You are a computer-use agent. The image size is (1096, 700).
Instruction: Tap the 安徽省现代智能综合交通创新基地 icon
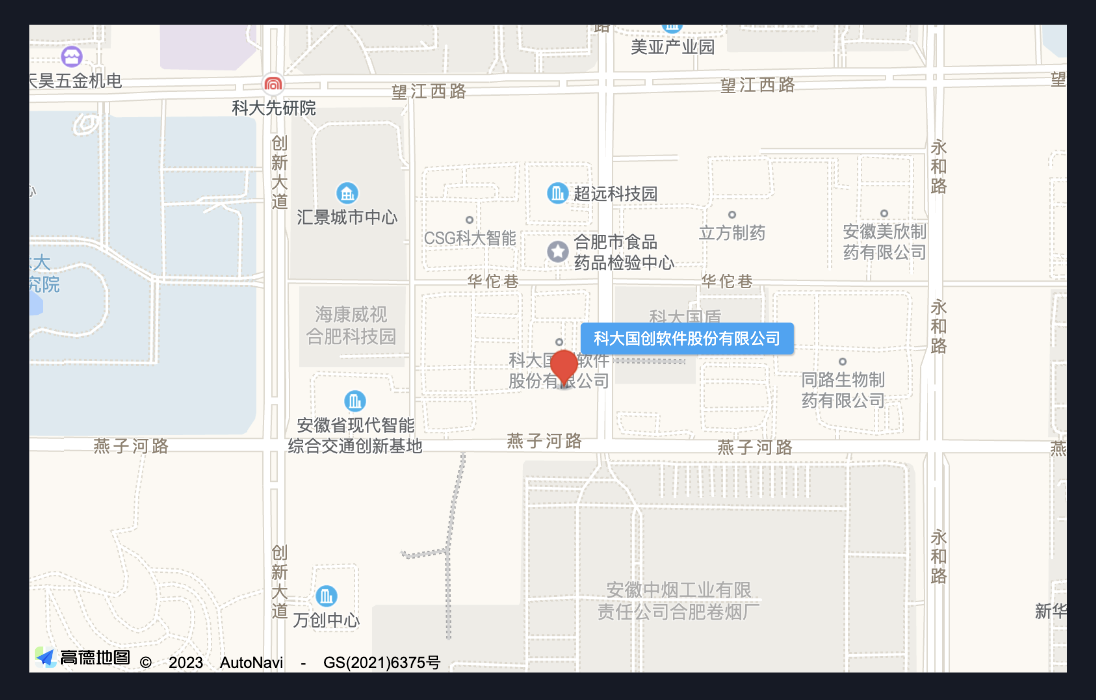(x=354, y=401)
